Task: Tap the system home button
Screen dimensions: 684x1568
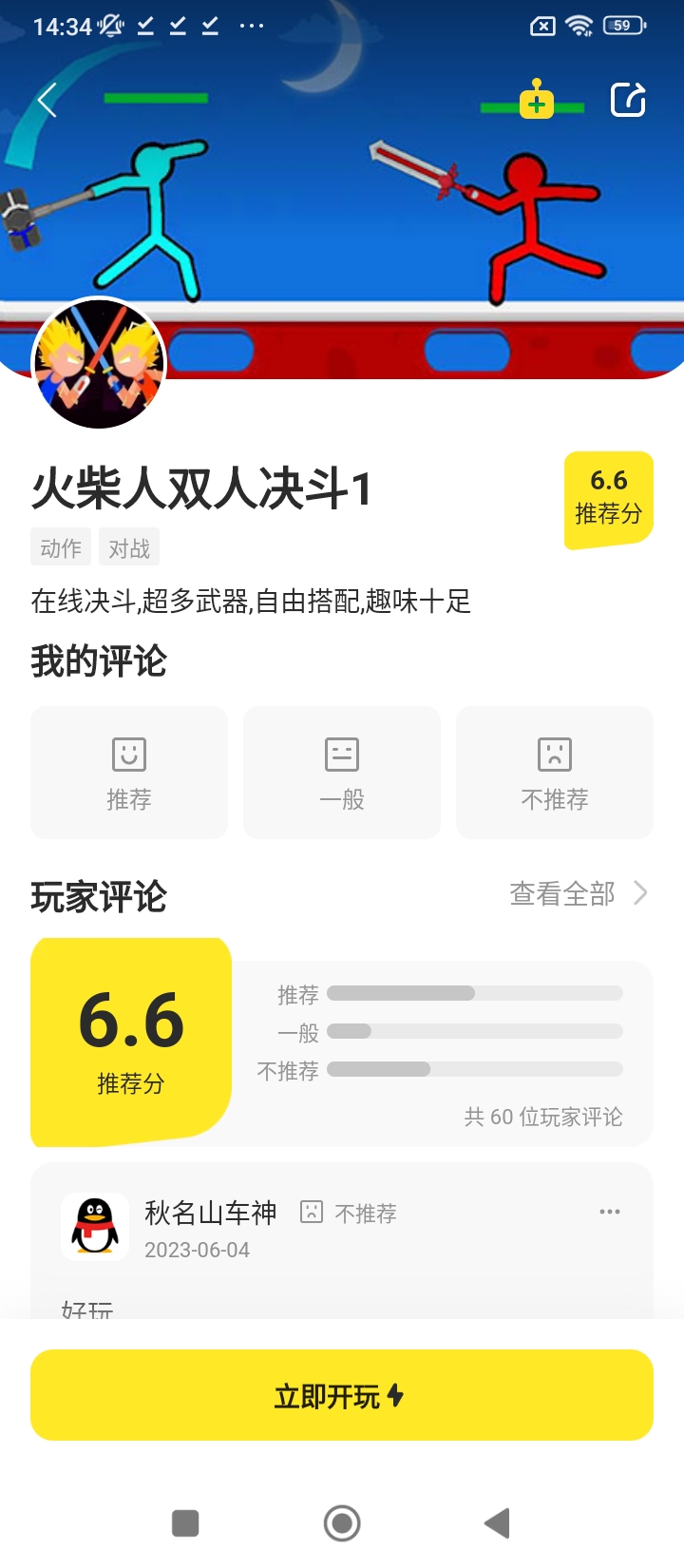Action: point(342,1523)
